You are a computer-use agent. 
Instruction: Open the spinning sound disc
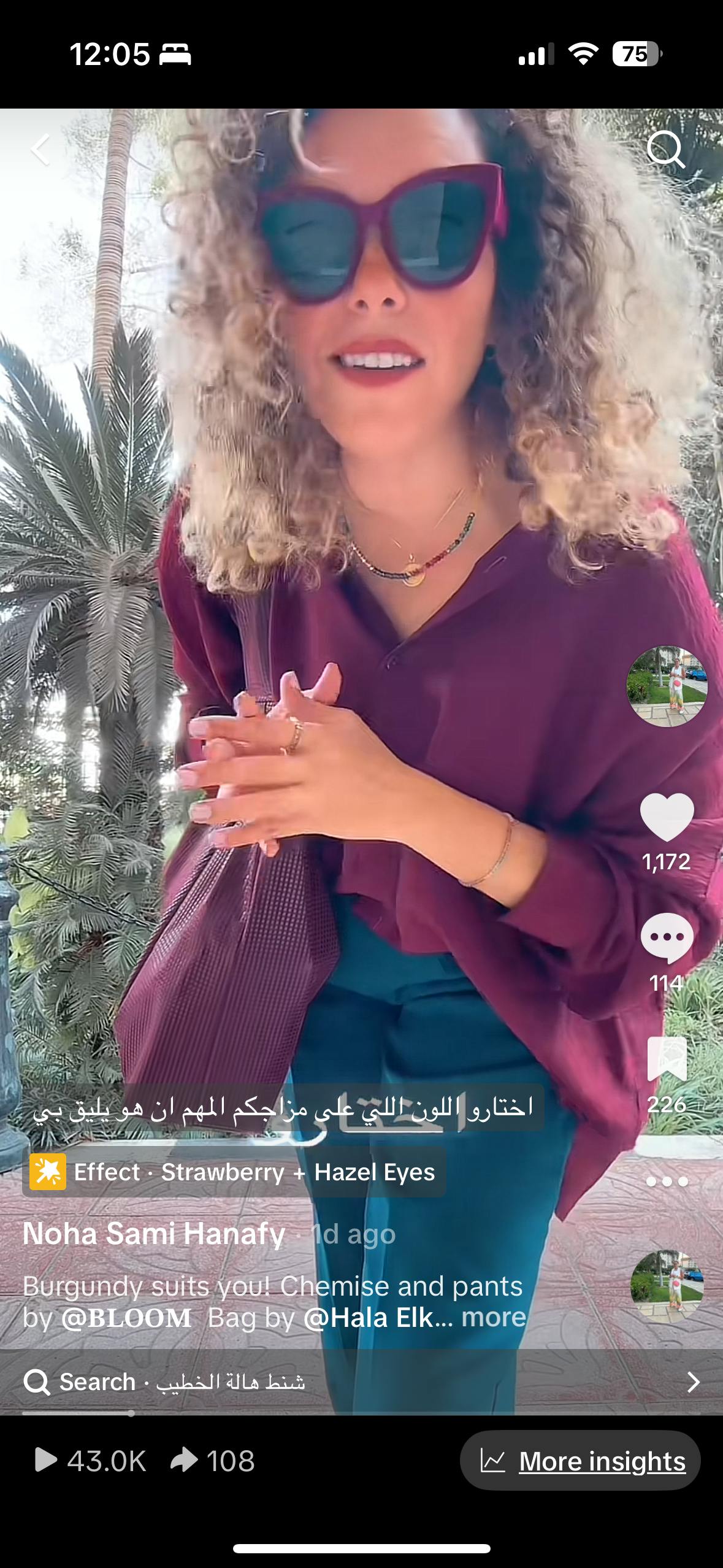coord(667,1286)
